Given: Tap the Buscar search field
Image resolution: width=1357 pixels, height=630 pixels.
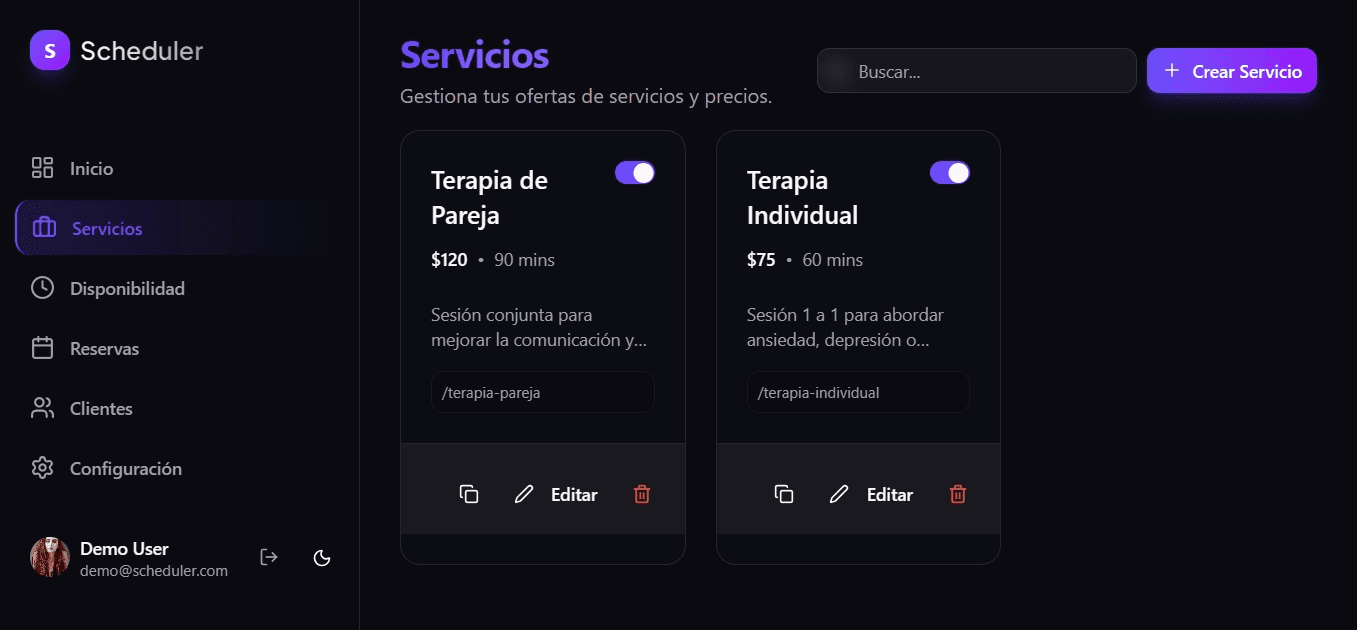Looking at the screenshot, I should click(x=976, y=72).
